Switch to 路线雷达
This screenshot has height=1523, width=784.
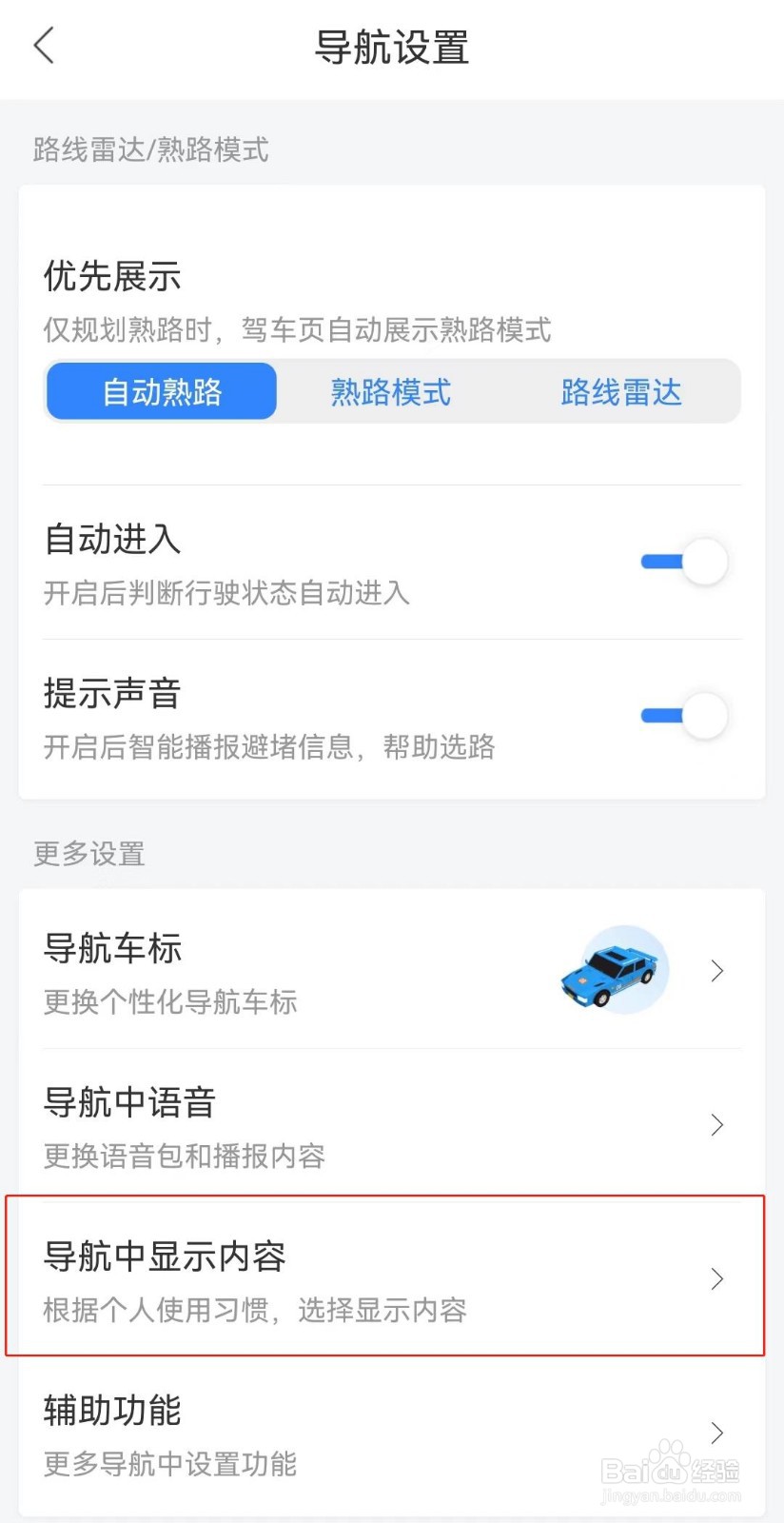click(620, 391)
